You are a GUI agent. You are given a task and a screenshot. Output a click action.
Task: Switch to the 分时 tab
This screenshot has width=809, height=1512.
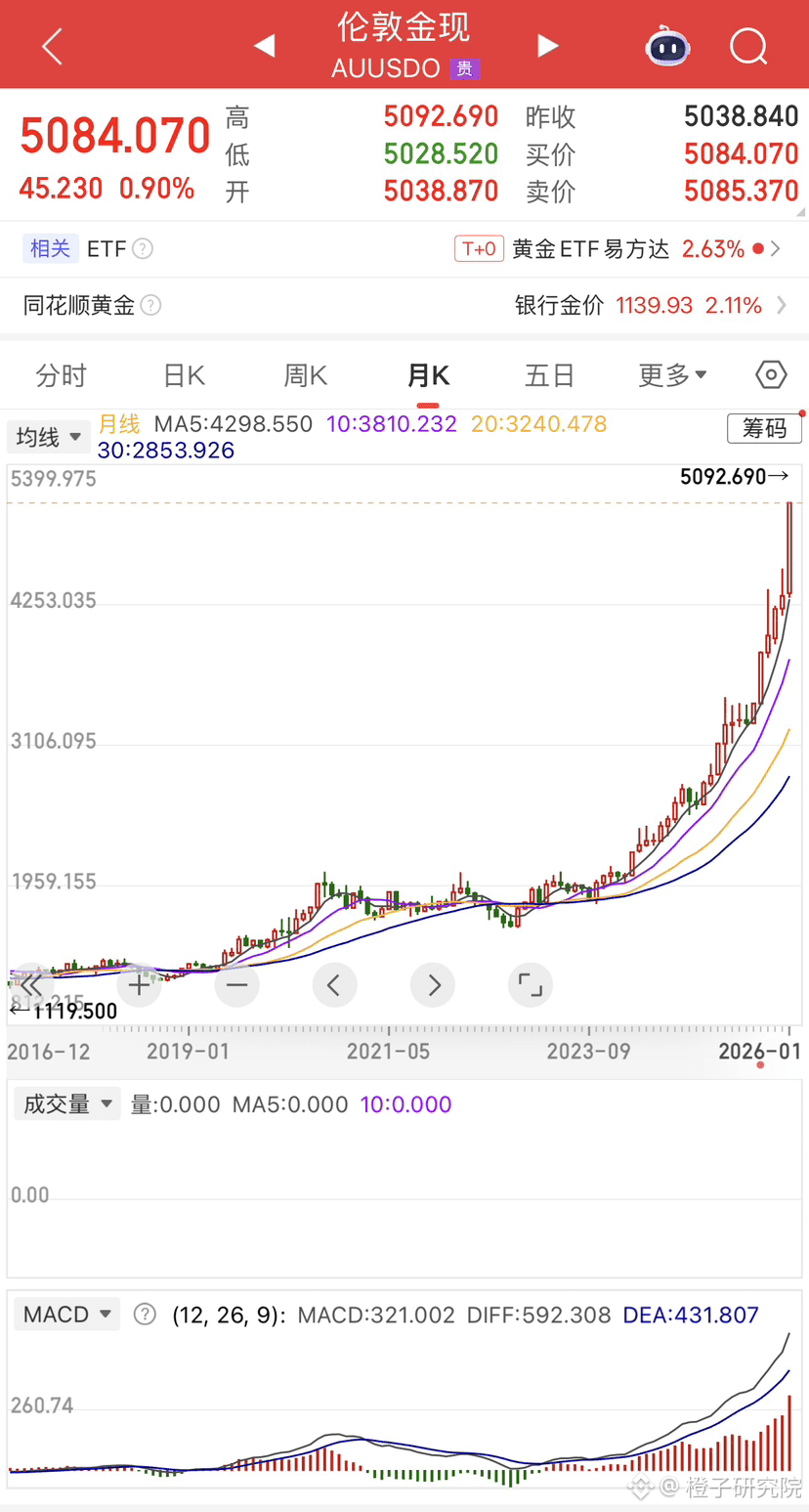coord(61,374)
